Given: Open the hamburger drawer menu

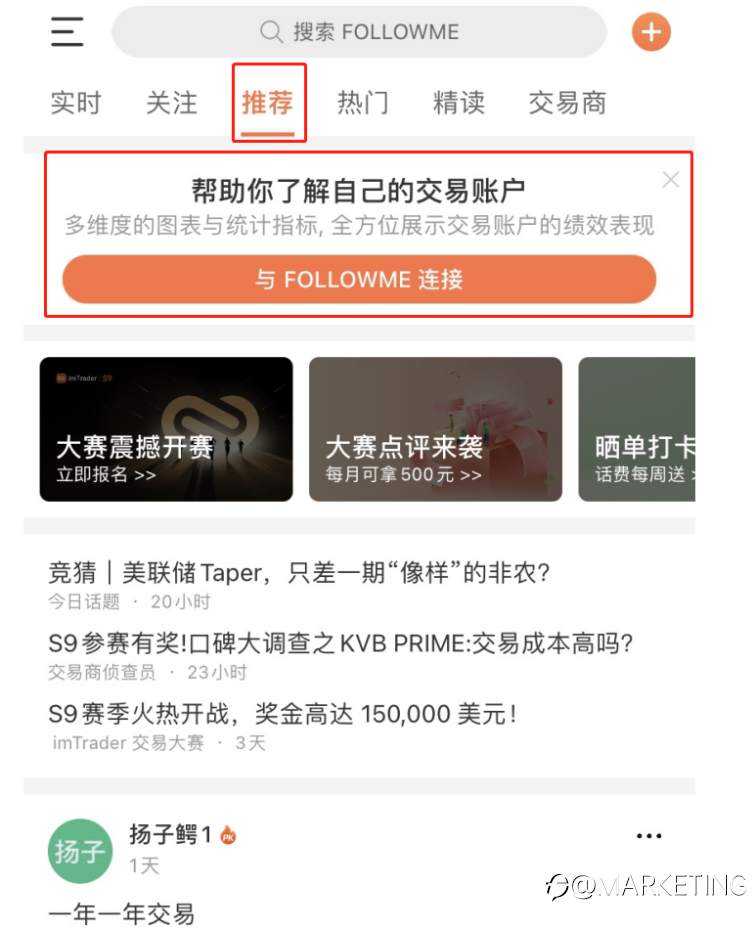Looking at the screenshot, I should coord(67,32).
